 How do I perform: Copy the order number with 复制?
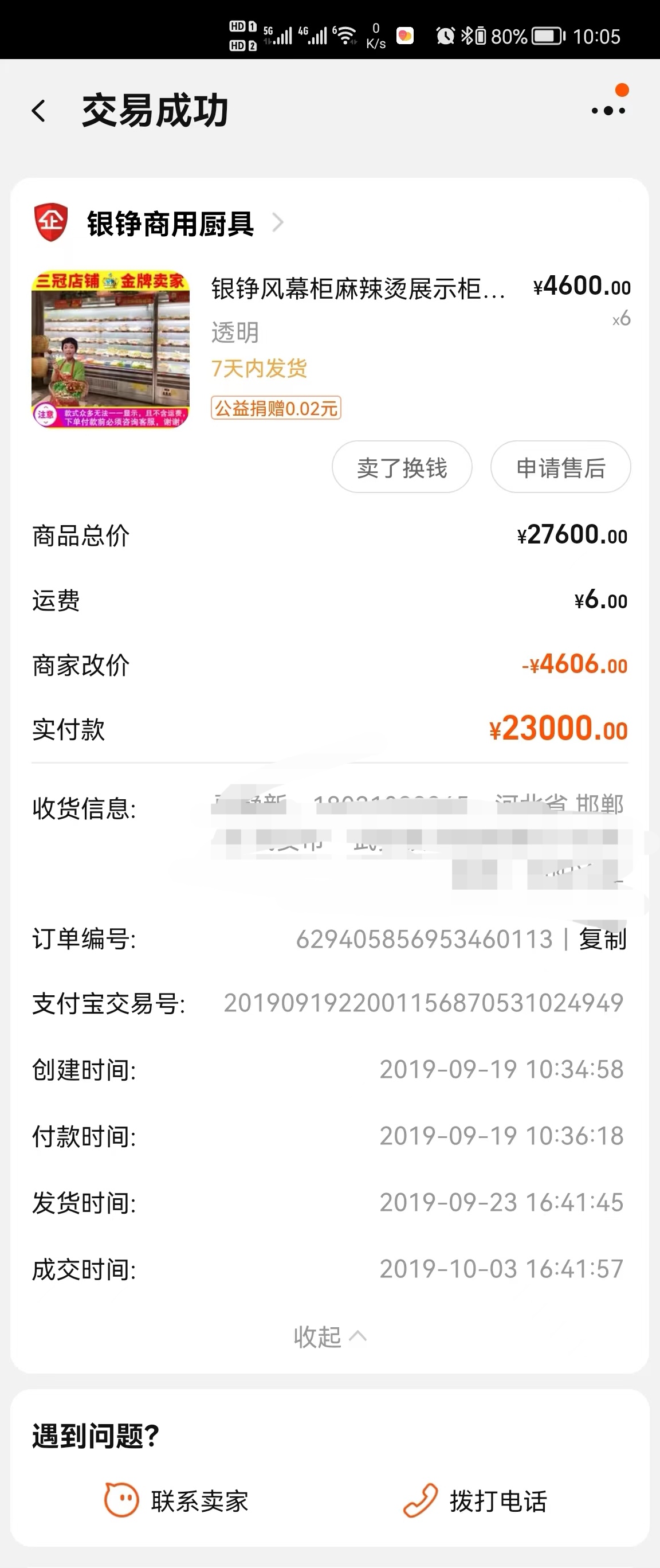click(602, 939)
